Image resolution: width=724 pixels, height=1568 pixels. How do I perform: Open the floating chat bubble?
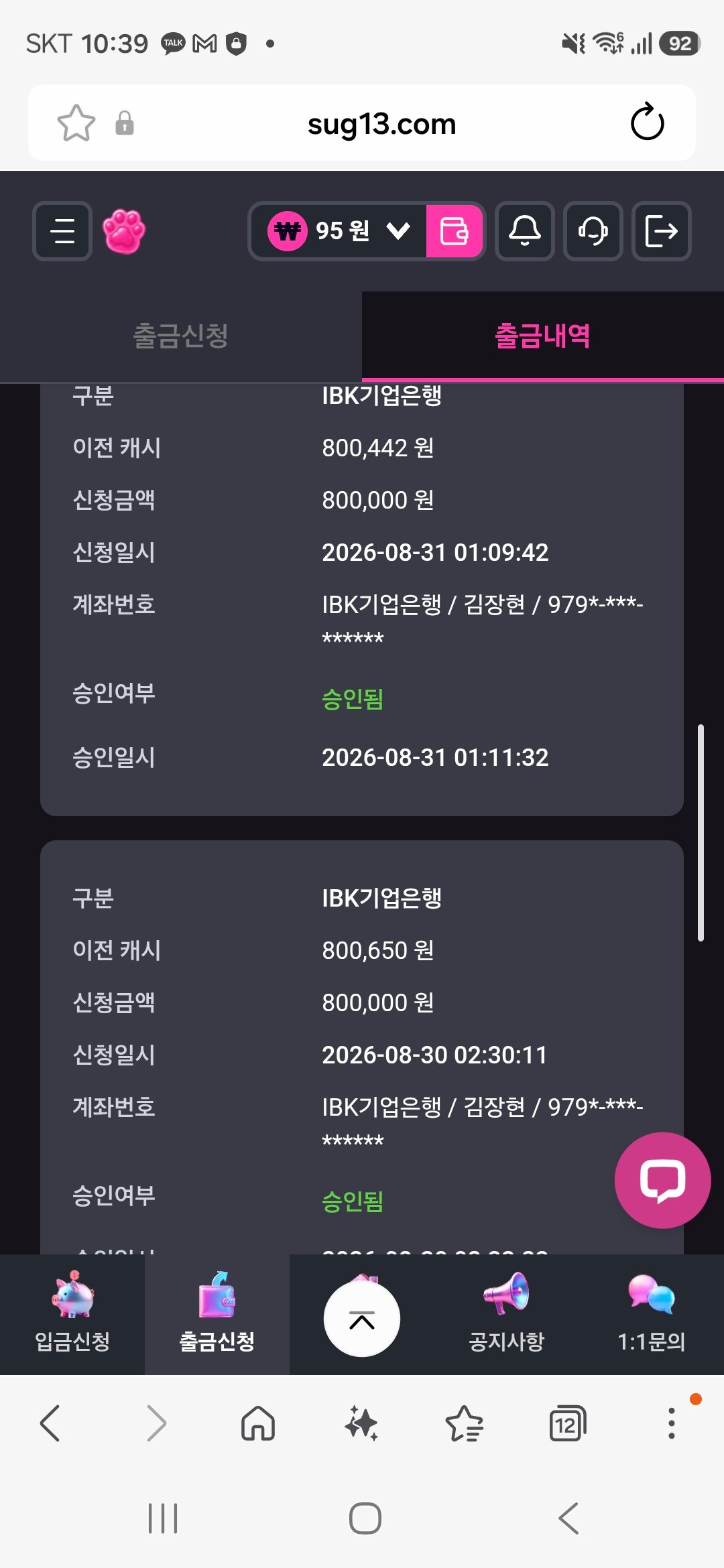(662, 1180)
